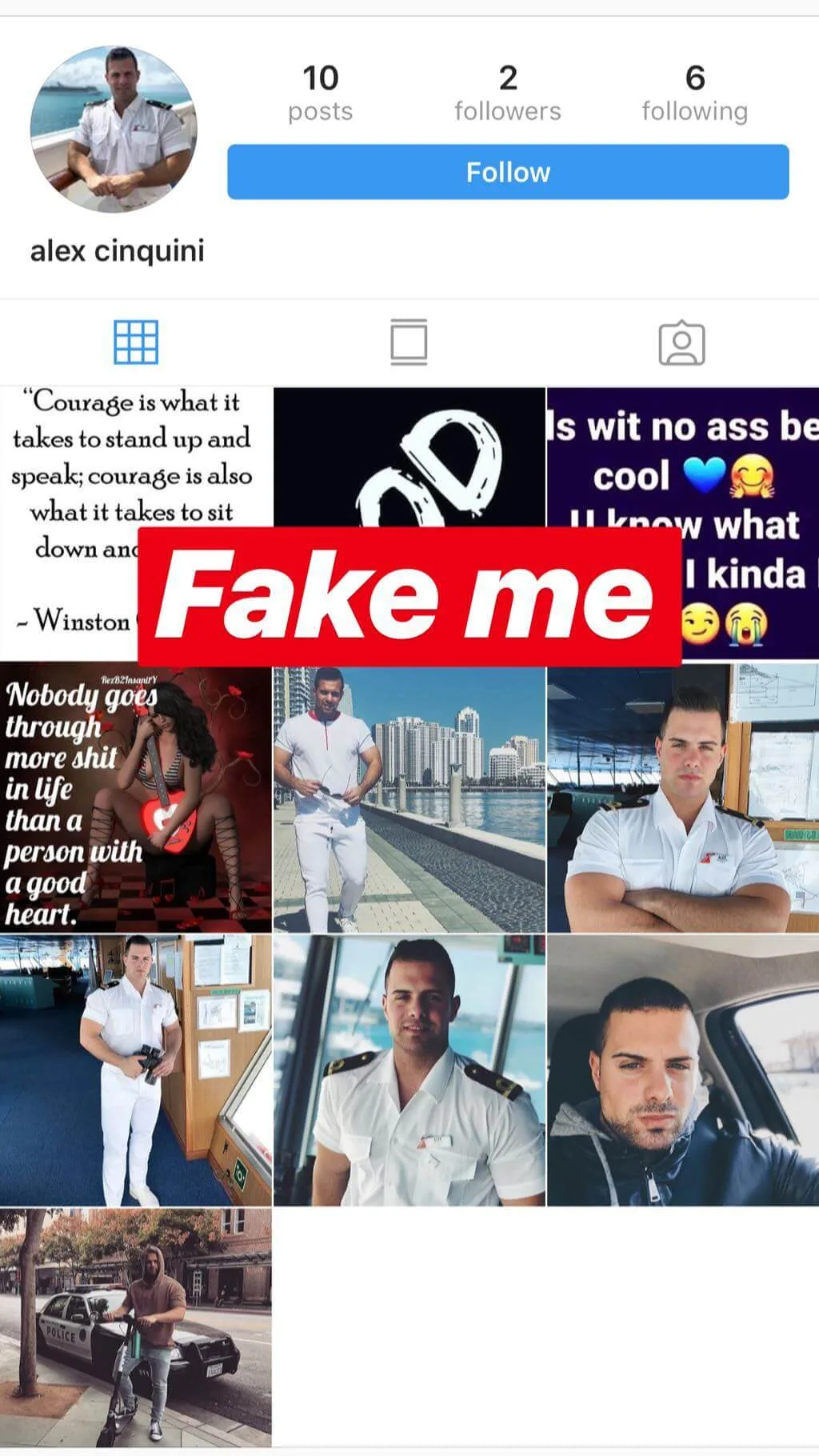
Task: Open the photo of officer holding binoculars
Action: (x=136, y=1070)
